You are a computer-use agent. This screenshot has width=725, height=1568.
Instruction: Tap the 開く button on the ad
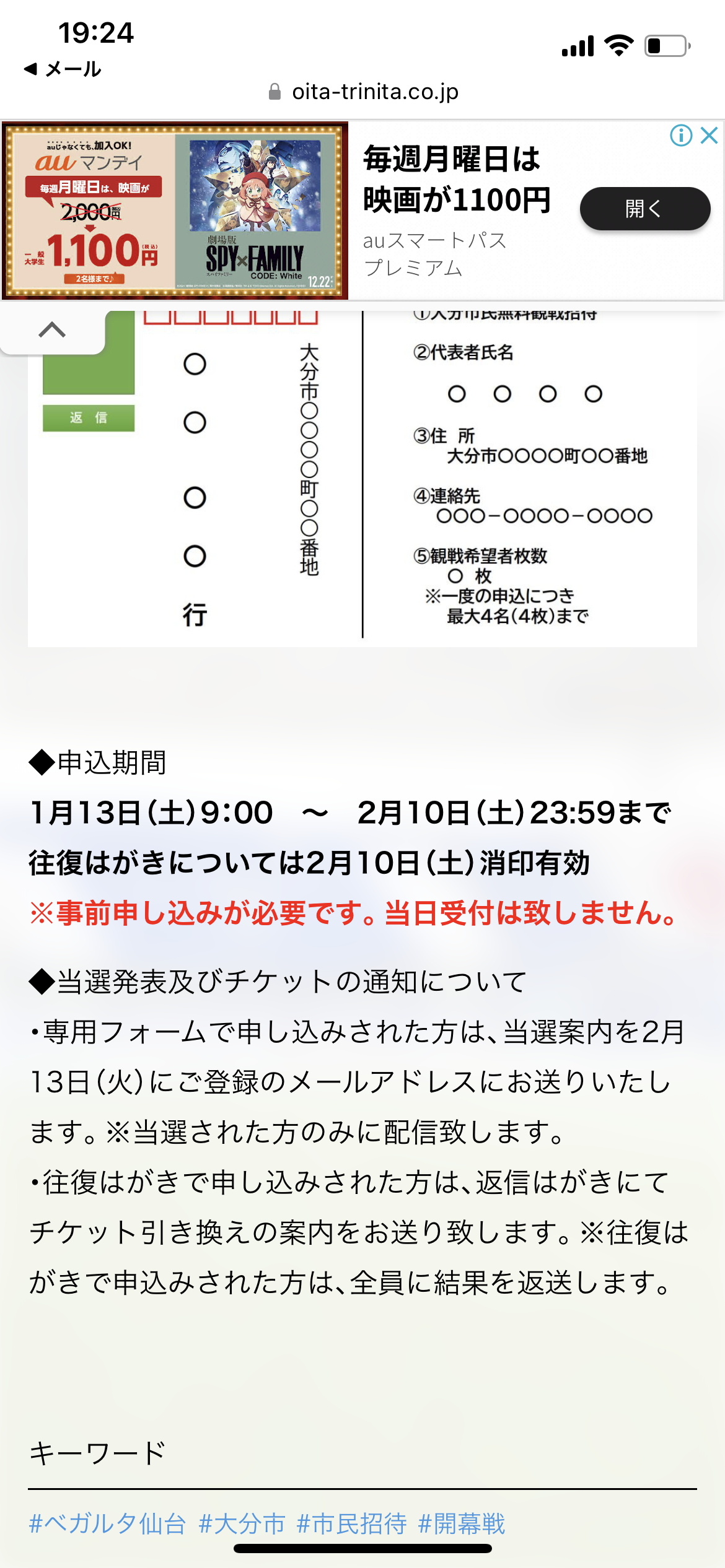pos(644,209)
